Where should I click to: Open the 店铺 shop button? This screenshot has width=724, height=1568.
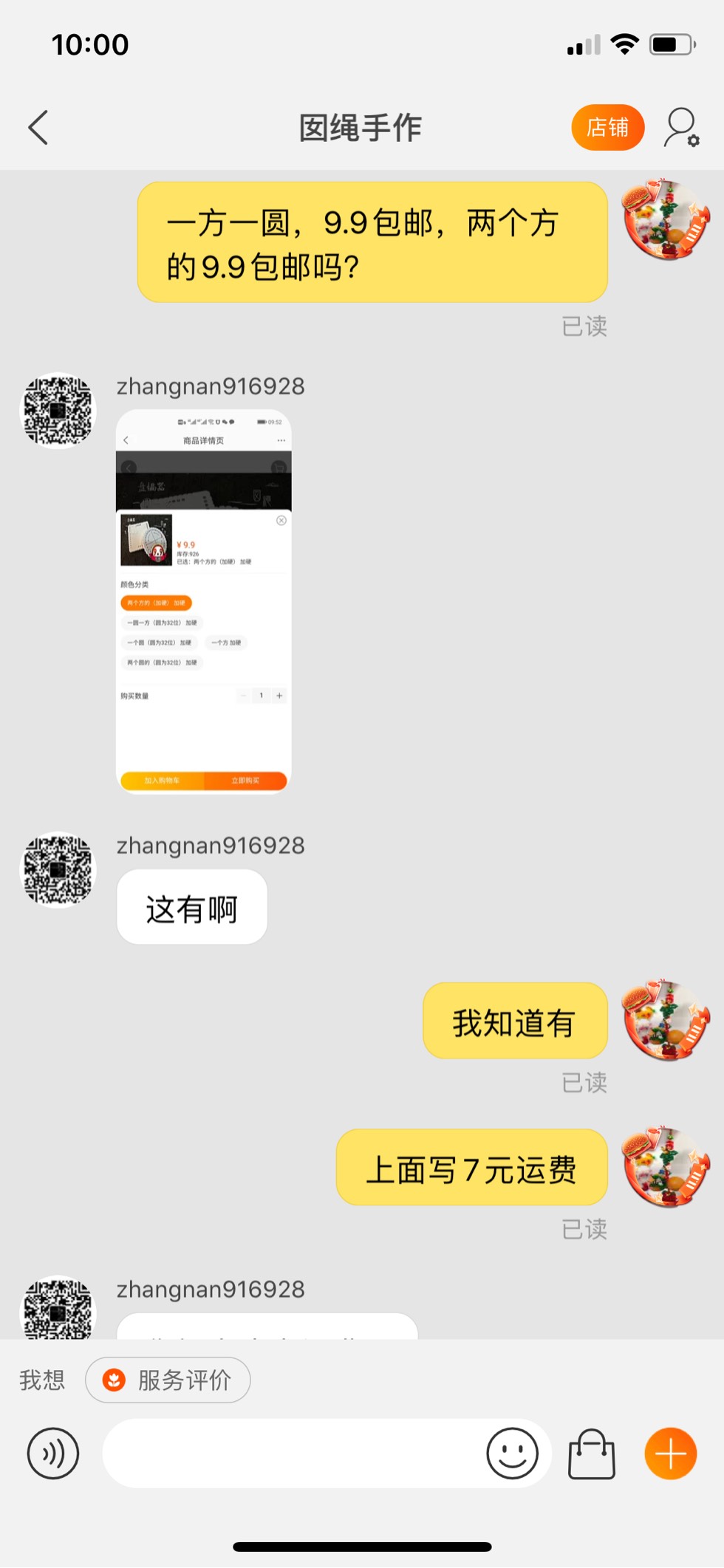pos(607,128)
